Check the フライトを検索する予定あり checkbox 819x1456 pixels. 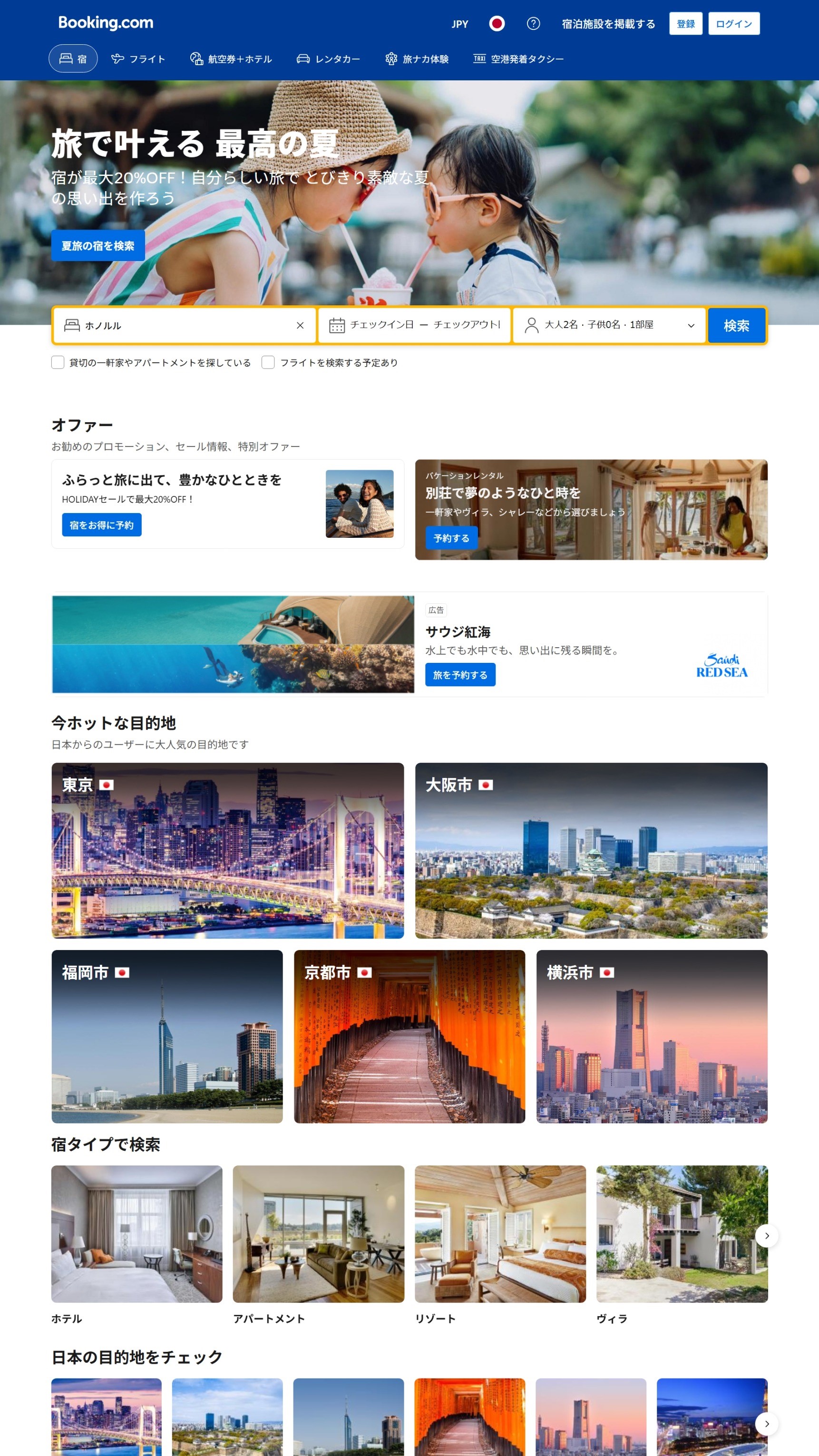[x=268, y=362]
